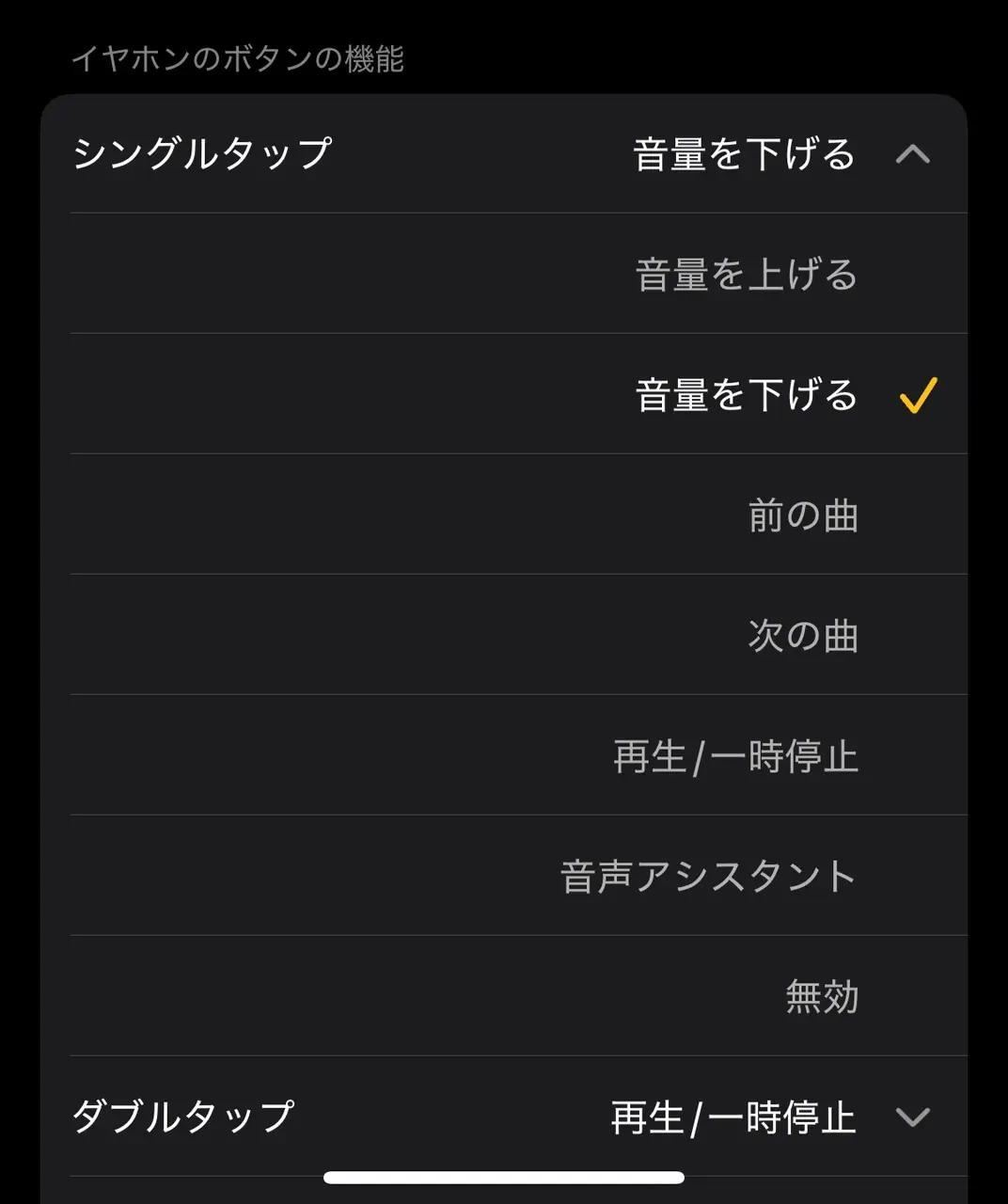Set single tap to 前の曲

click(x=802, y=515)
